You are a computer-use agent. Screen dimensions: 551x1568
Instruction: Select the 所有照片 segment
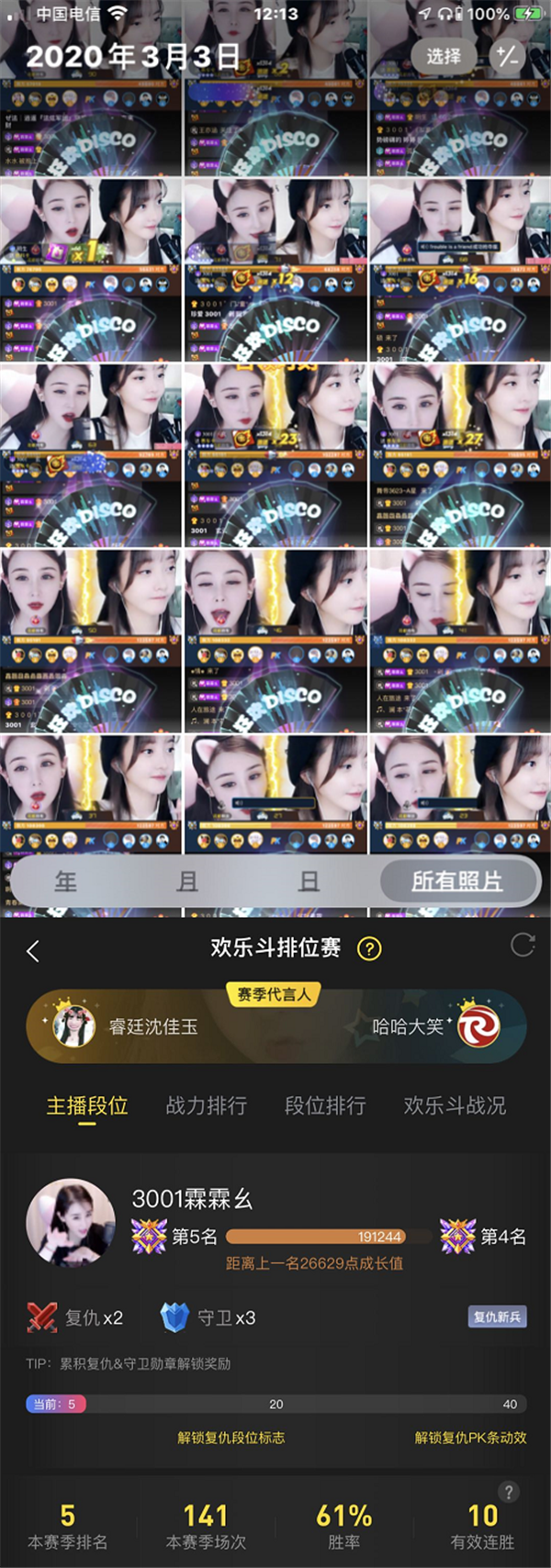click(457, 881)
